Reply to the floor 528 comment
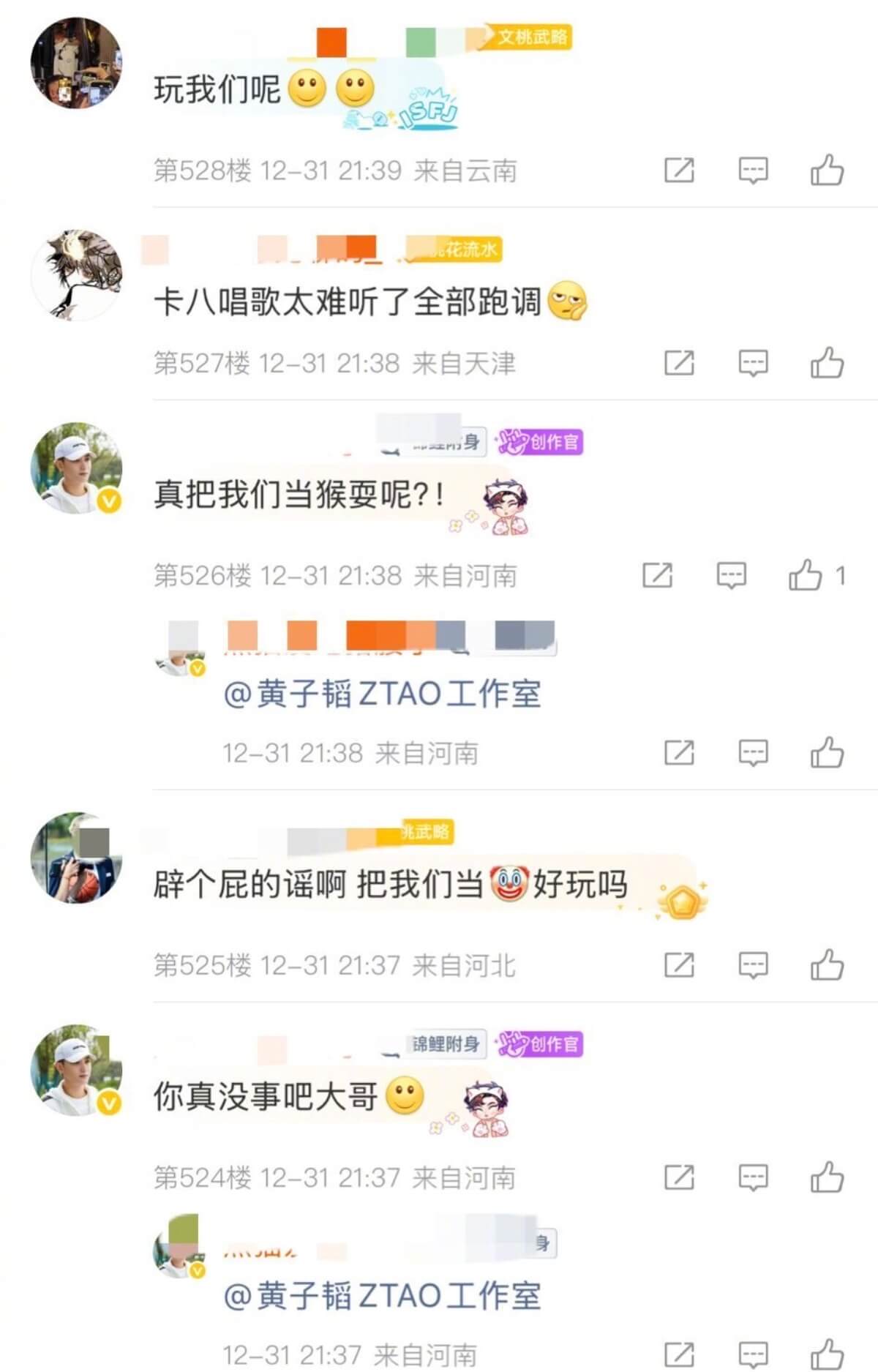 [752, 171]
